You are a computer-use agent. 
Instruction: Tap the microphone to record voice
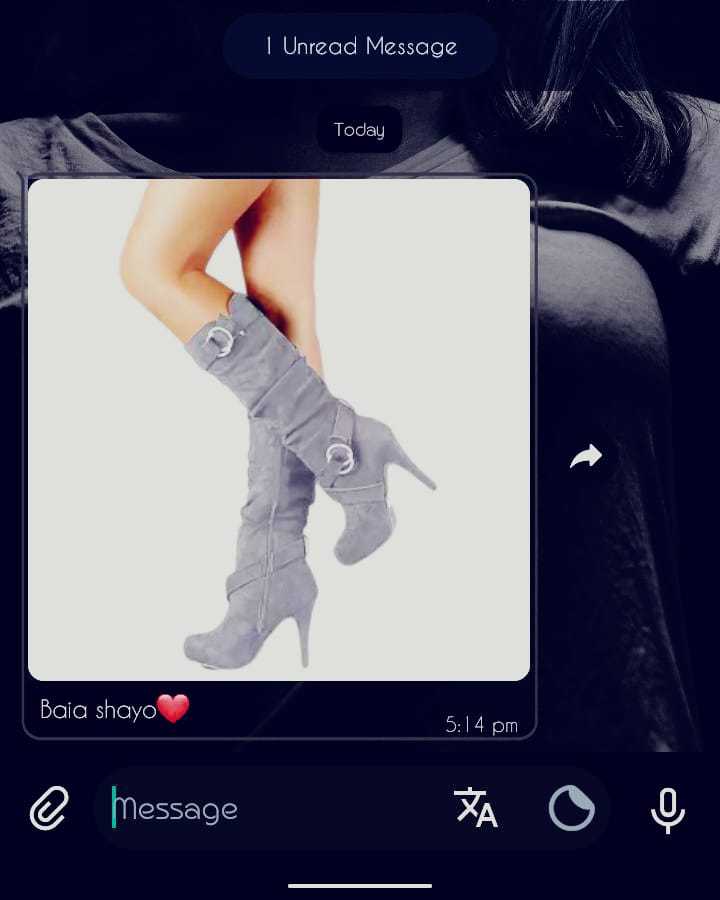667,809
